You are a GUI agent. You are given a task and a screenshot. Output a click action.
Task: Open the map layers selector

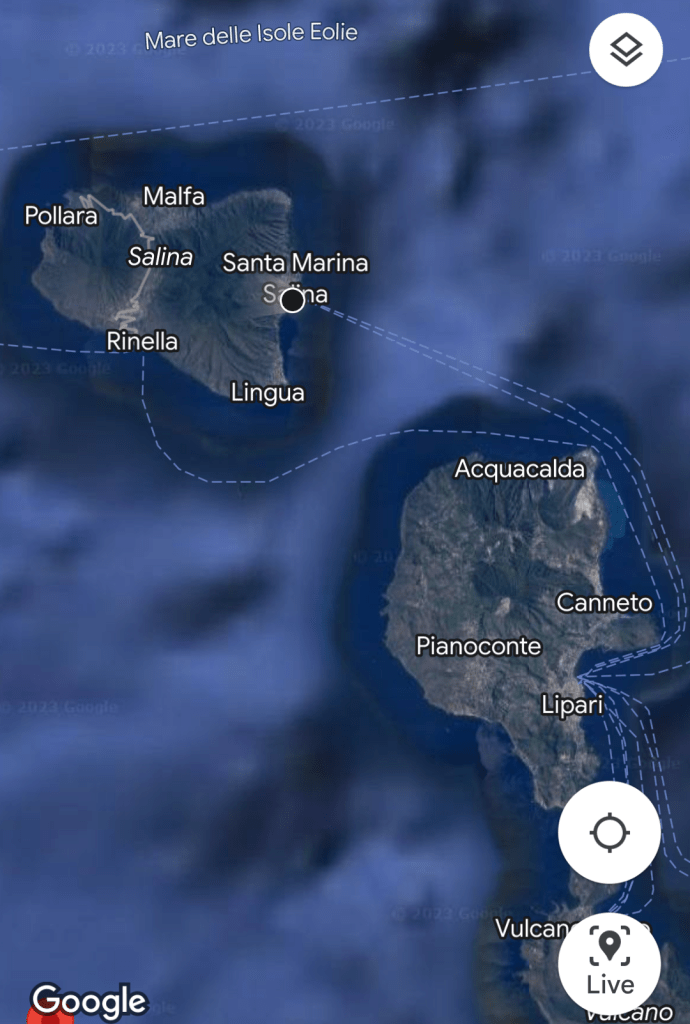tap(626, 49)
